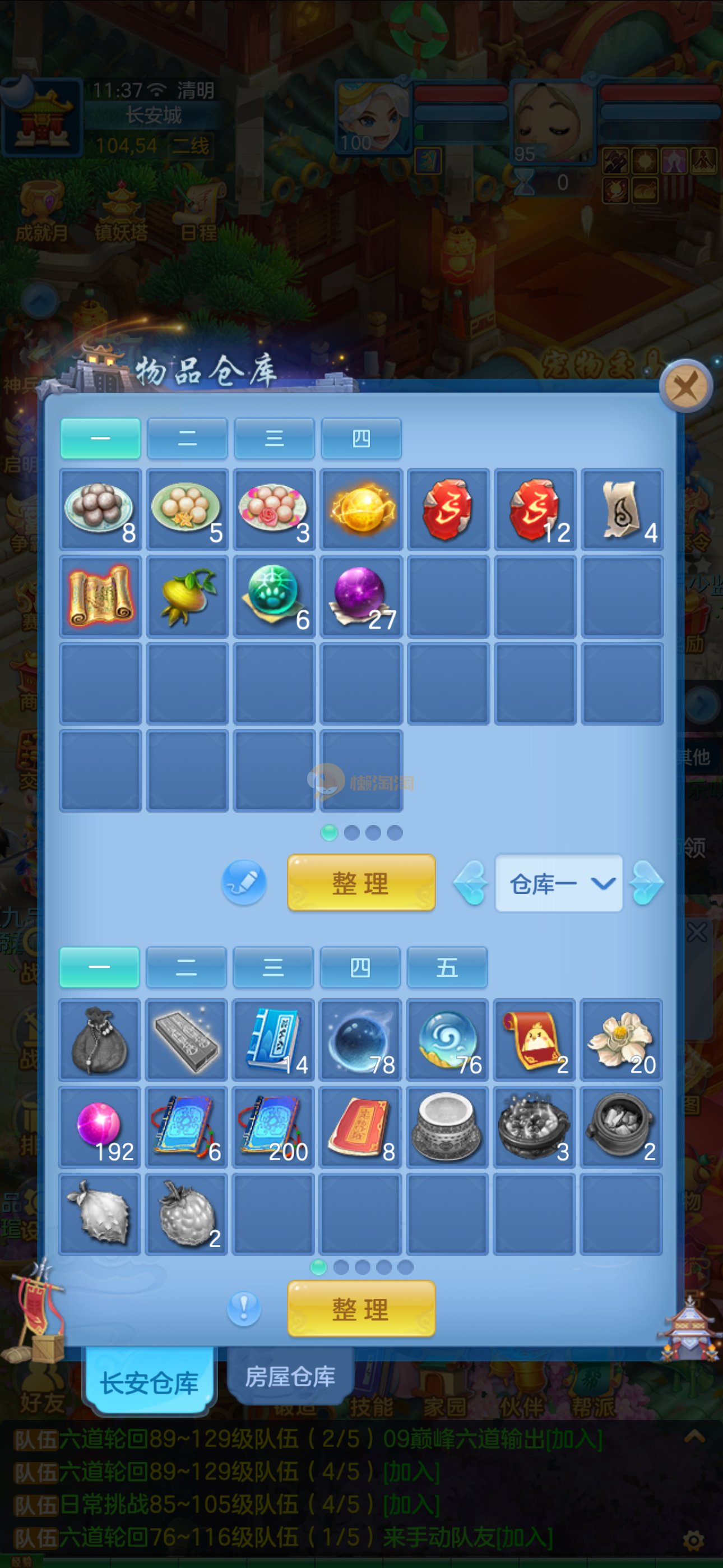Select the purple orb item with 27
This screenshot has width=723, height=1568.
[x=361, y=597]
